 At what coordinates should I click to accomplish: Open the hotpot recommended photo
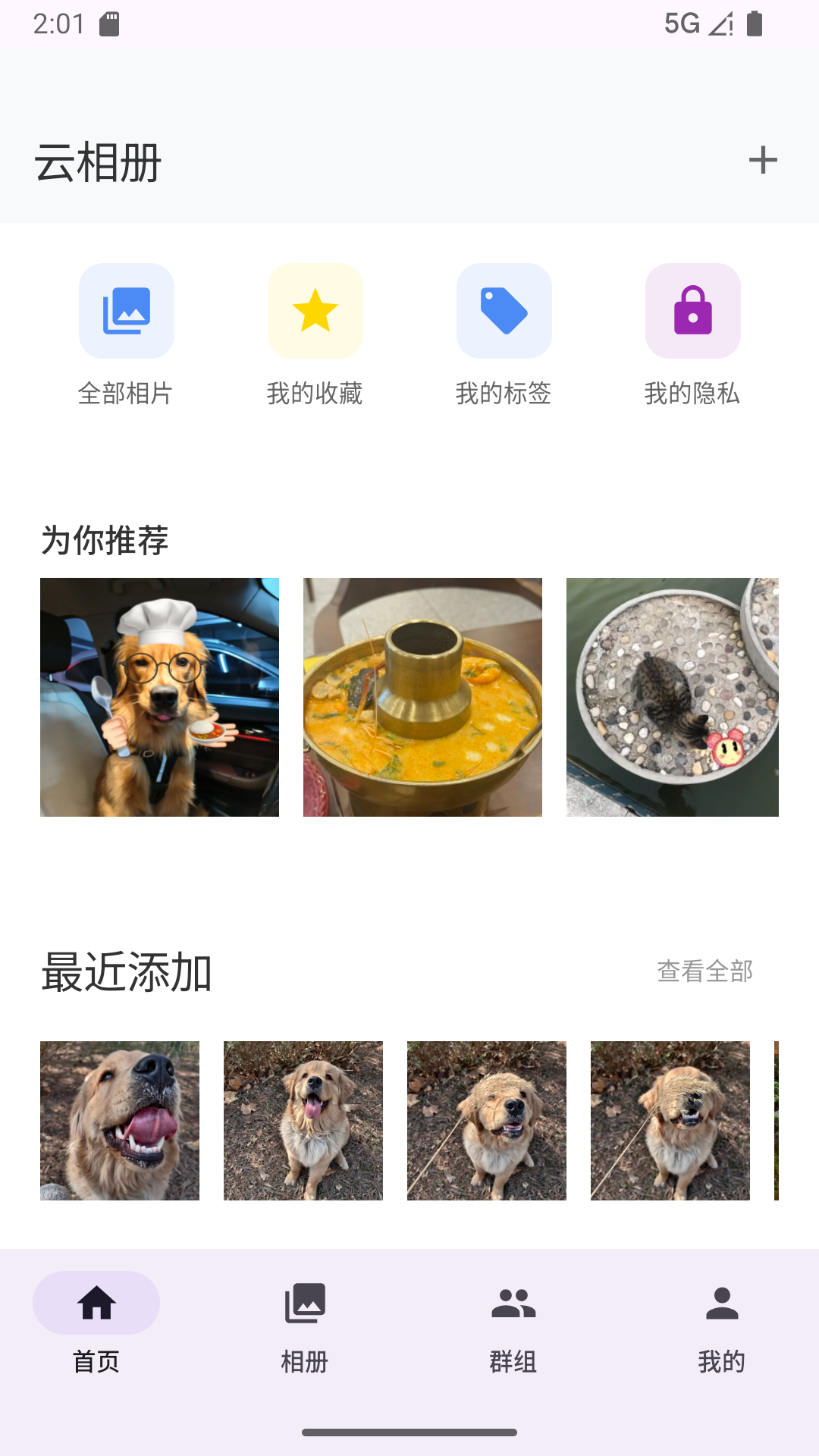click(x=422, y=697)
